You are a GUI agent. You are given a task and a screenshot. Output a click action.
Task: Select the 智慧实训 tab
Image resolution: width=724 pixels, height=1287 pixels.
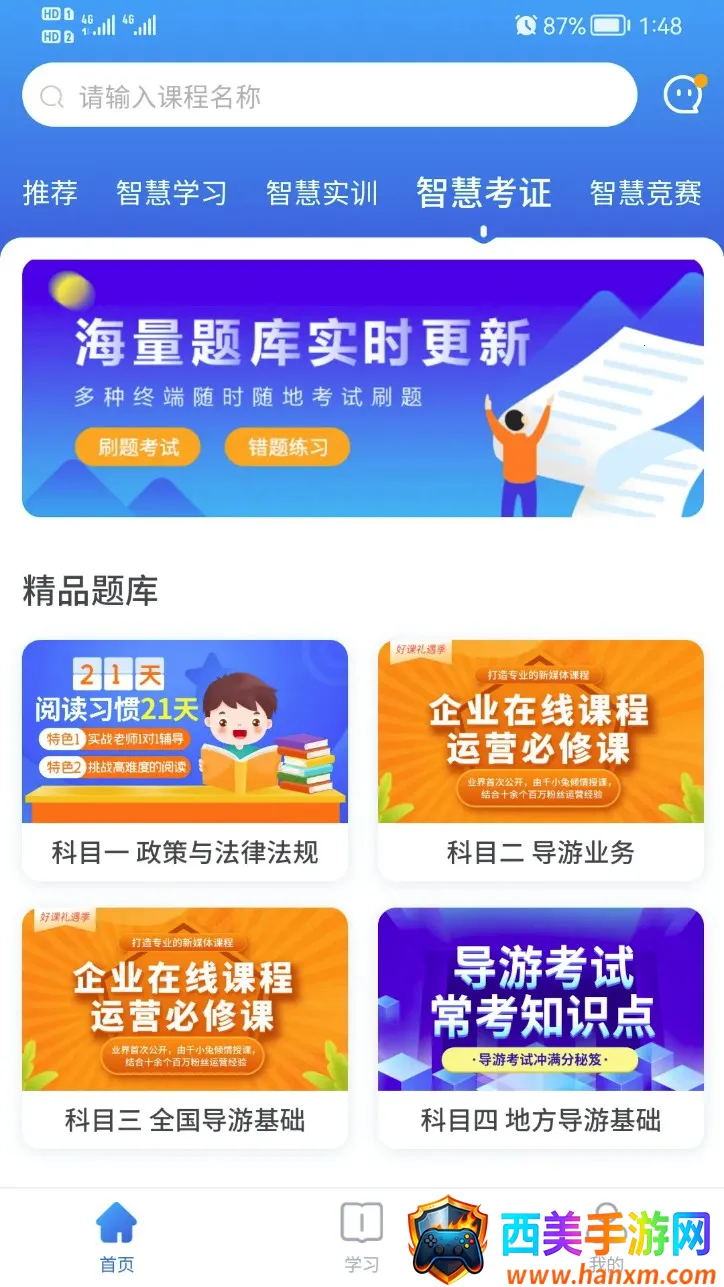(x=322, y=192)
